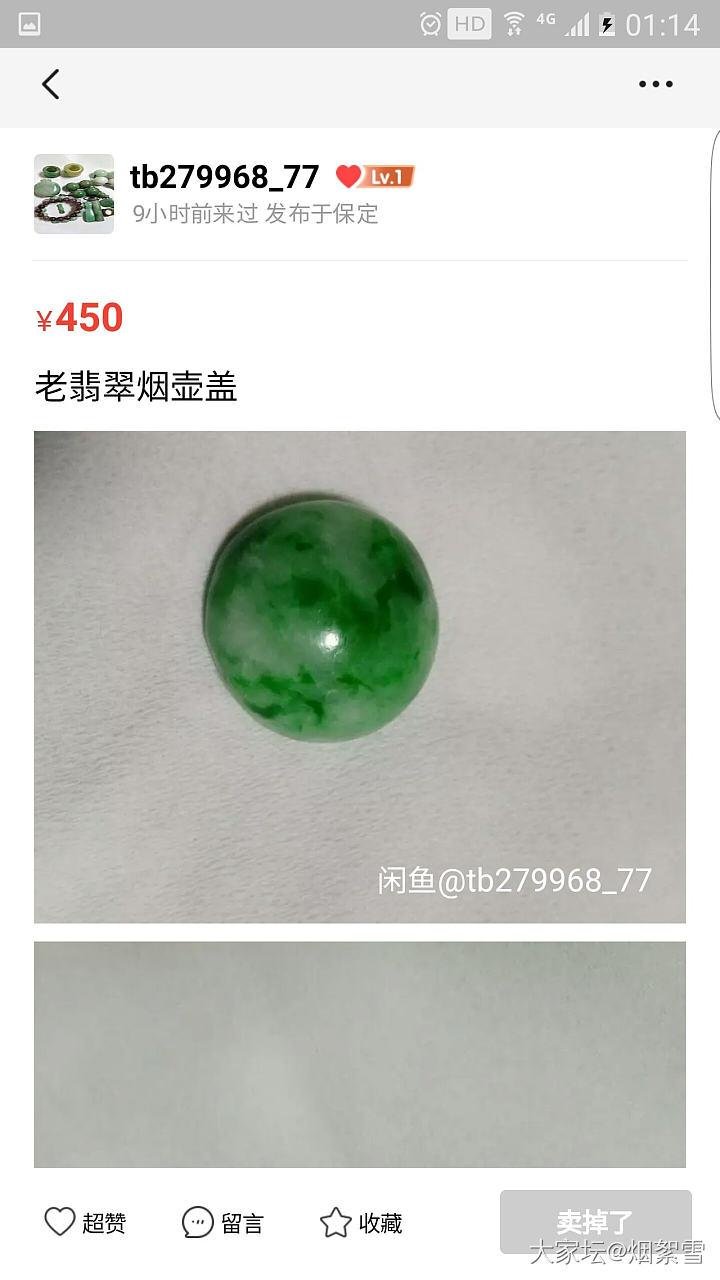The image size is (720, 1280).
Task: Tap the grey 卖掉了 button
Action: point(595,1222)
